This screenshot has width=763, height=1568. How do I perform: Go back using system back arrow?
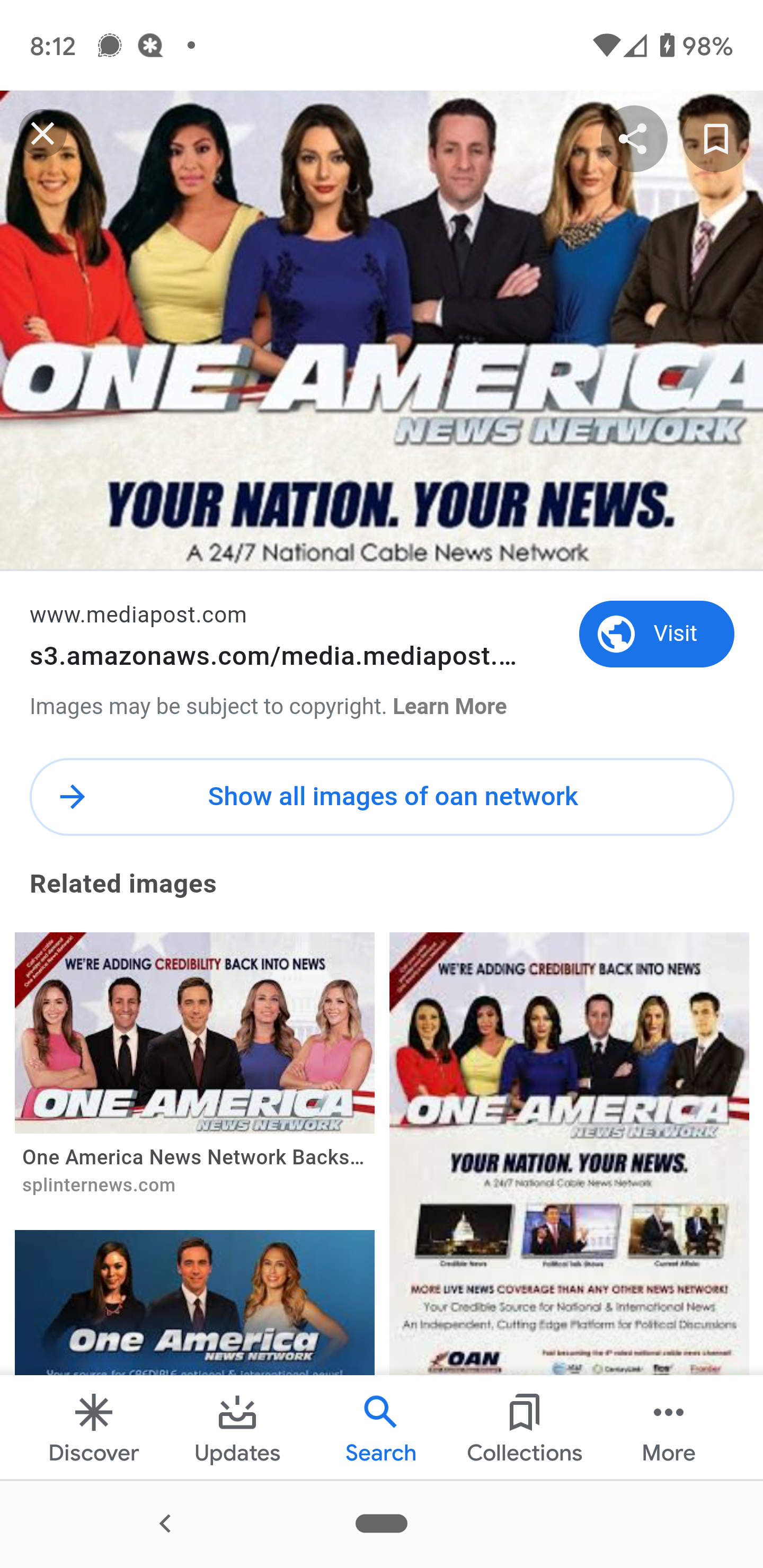coord(165,1524)
